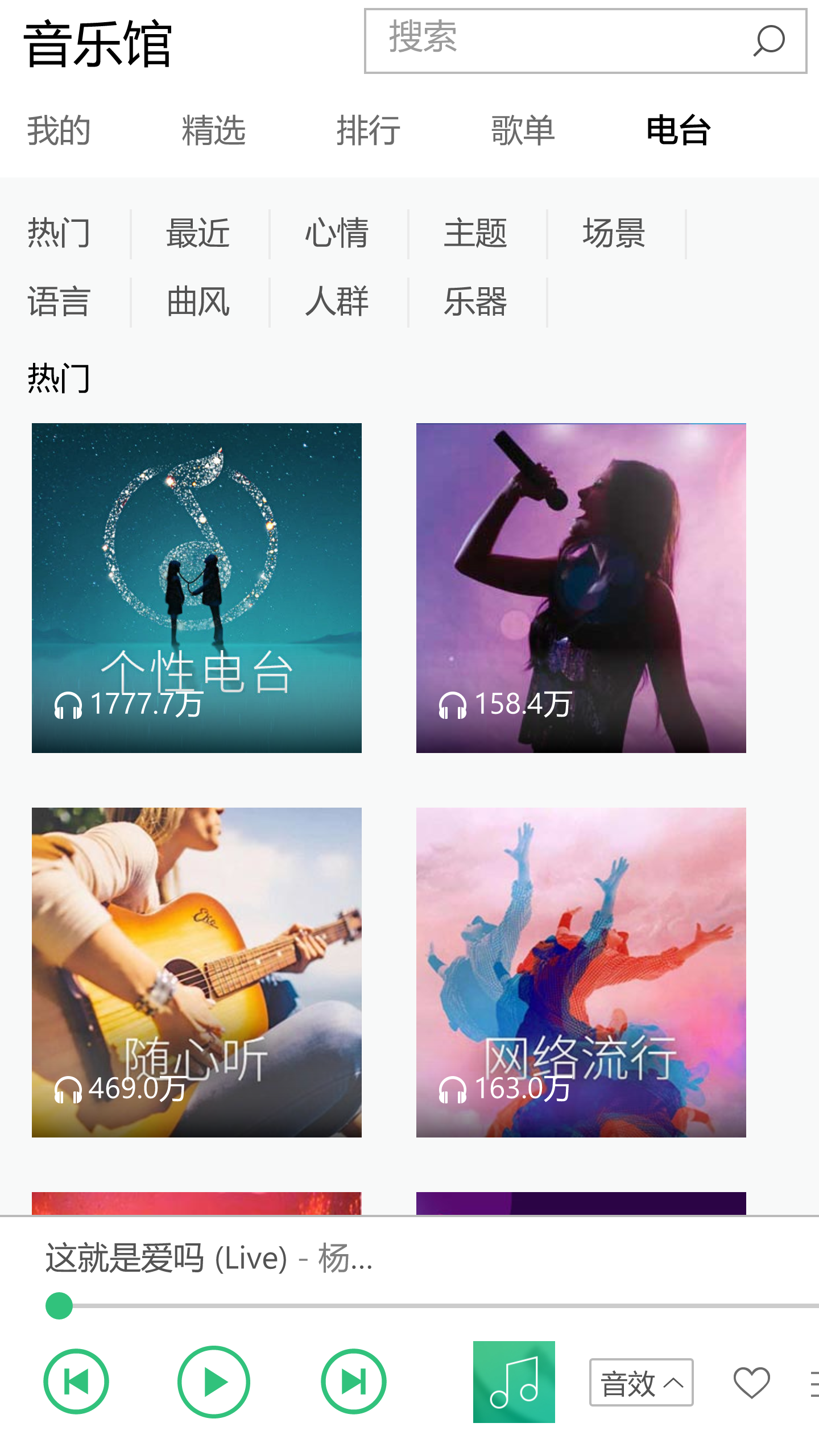Image resolution: width=819 pixels, height=1456 pixels.
Task: Switch to the 歌单 tab
Action: tap(523, 131)
